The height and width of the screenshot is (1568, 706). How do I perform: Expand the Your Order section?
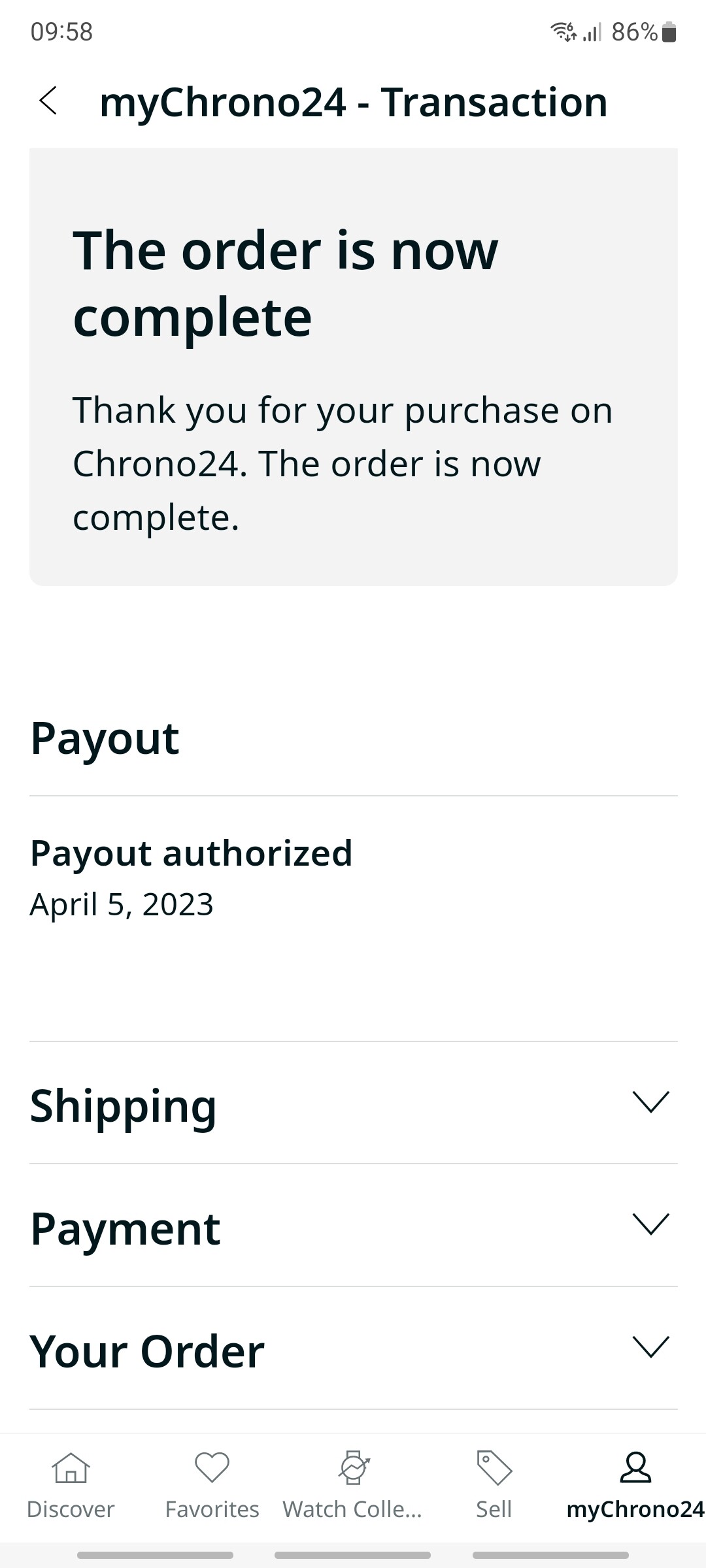353,1348
